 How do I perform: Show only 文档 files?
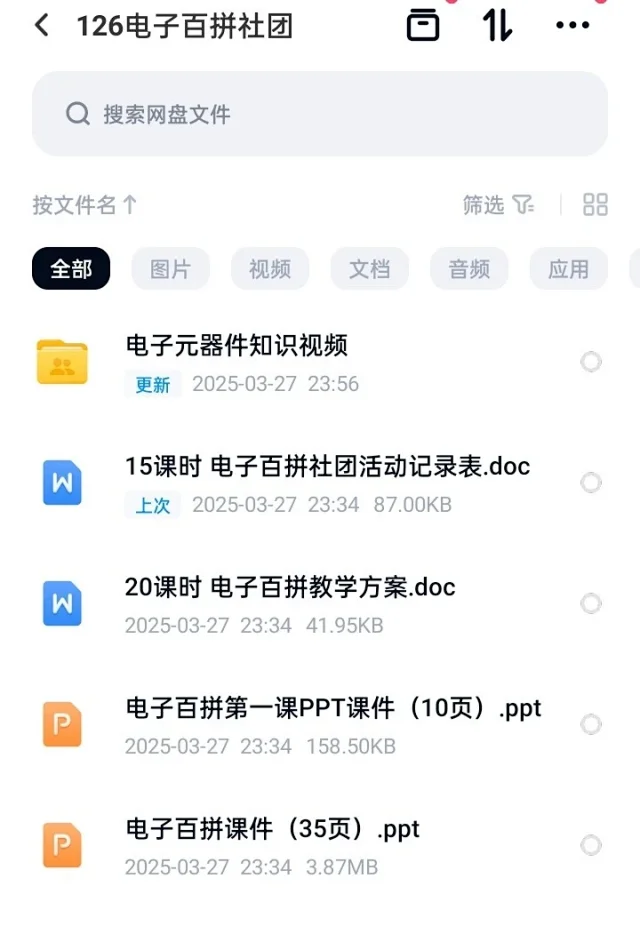370,269
